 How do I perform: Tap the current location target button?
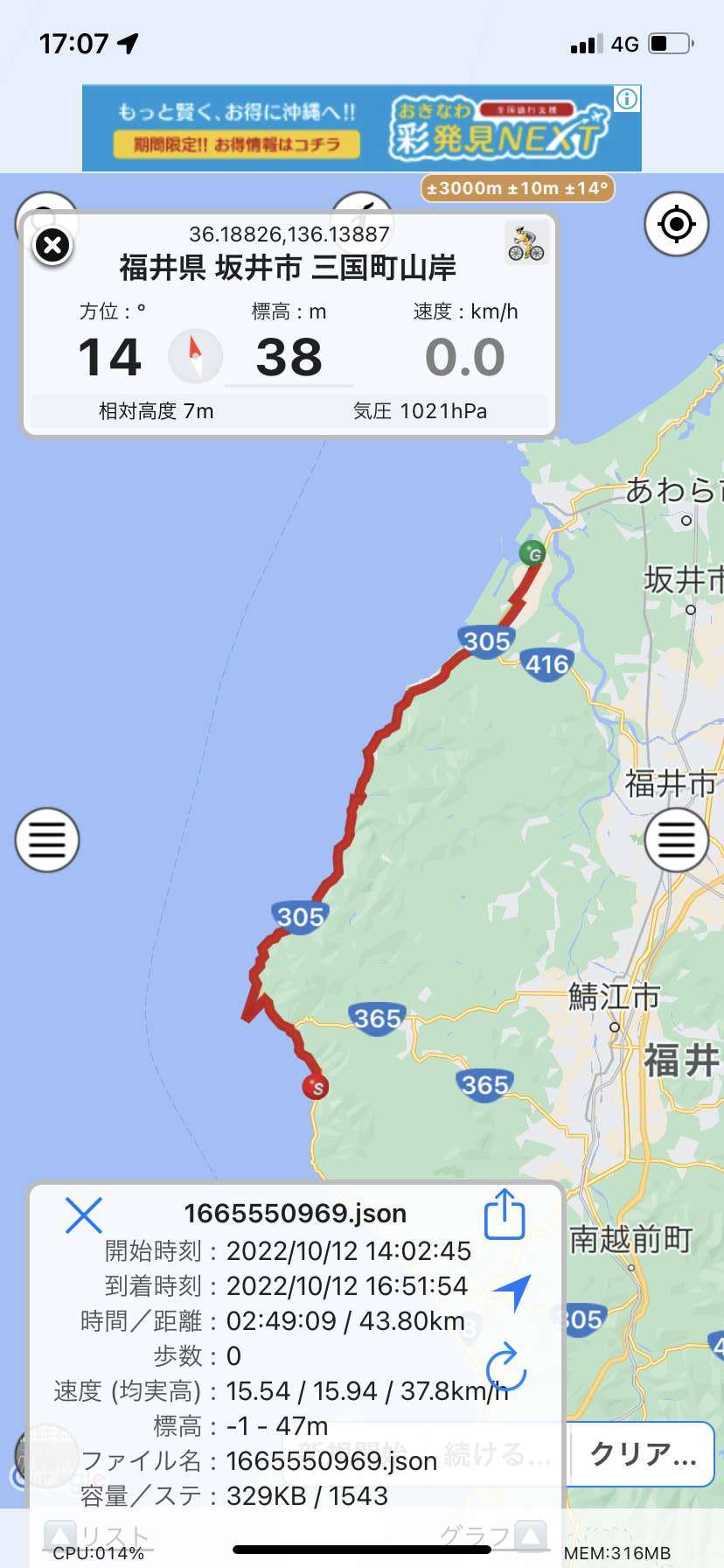(676, 224)
